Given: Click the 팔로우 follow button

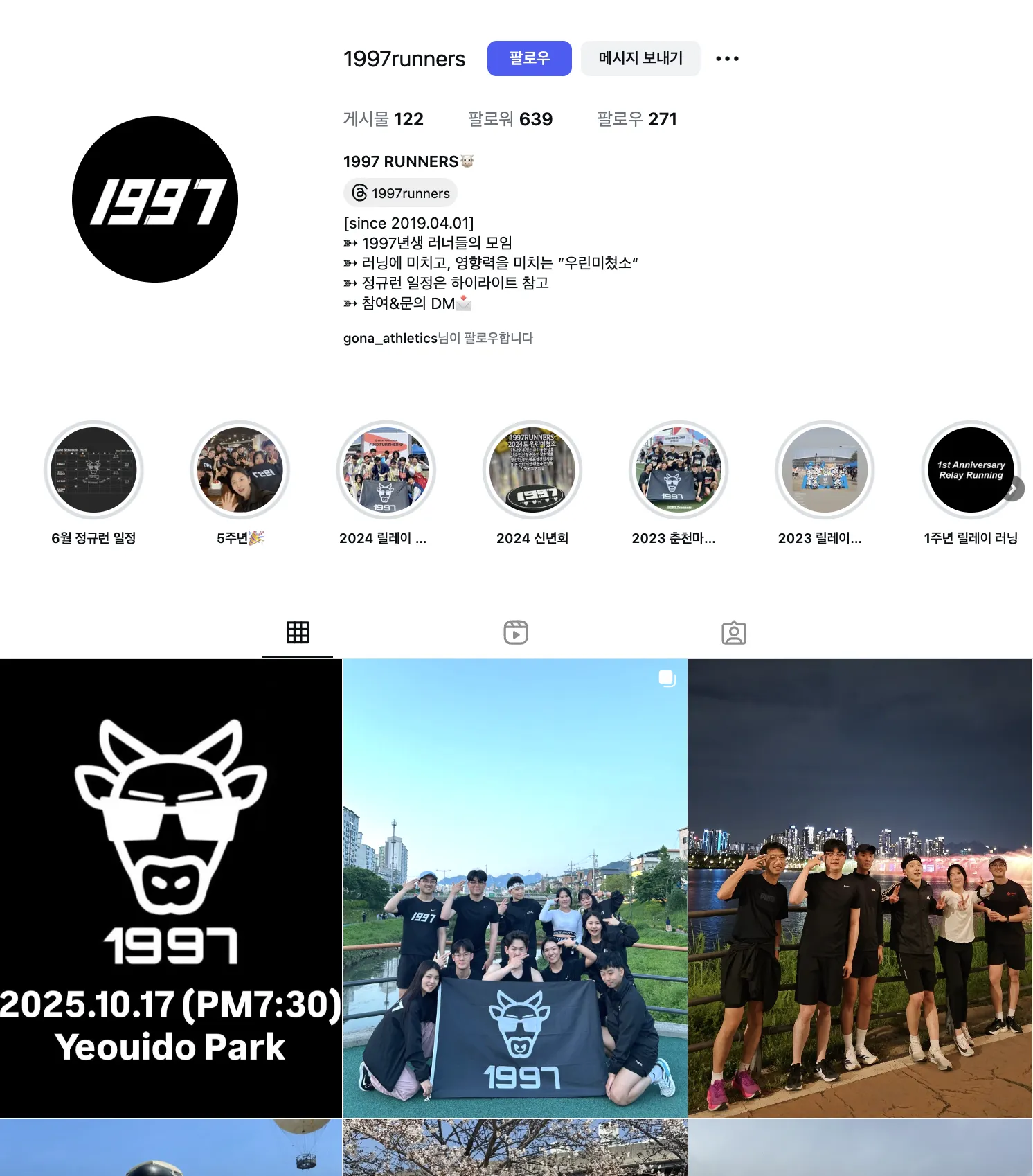Looking at the screenshot, I should pyautogui.click(x=529, y=58).
